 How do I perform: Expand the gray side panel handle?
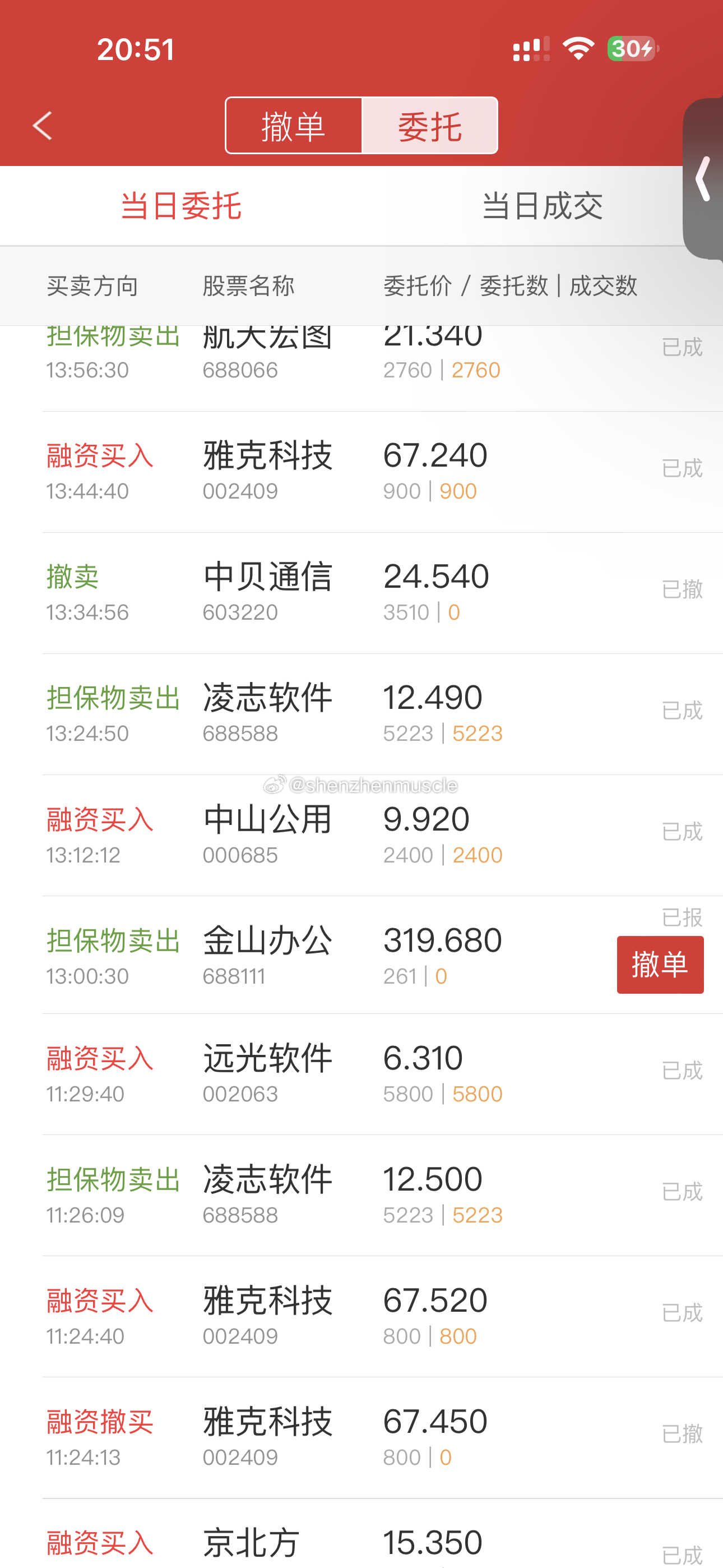coord(703,178)
